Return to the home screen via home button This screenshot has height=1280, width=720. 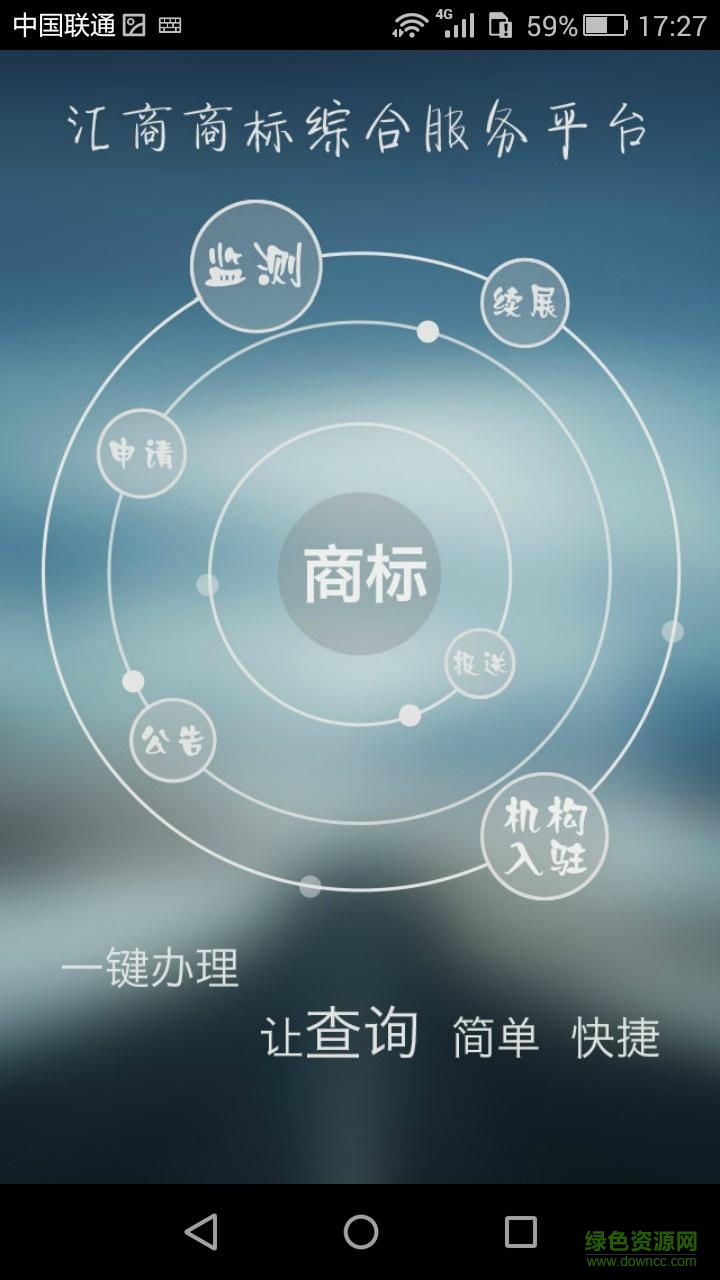point(360,1231)
